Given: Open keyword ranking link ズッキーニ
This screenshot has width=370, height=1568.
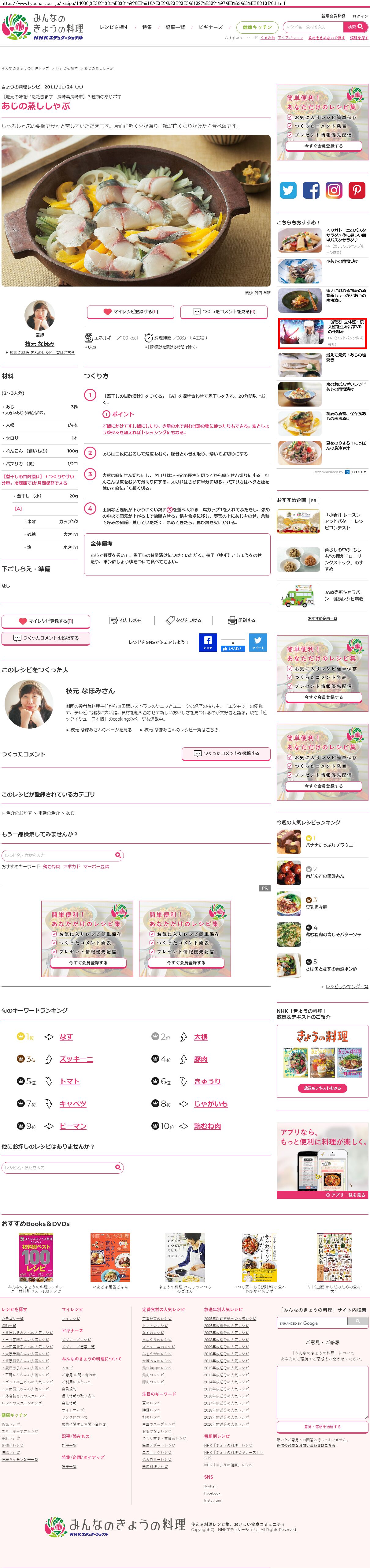Looking at the screenshot, I should pos(76,1059).
